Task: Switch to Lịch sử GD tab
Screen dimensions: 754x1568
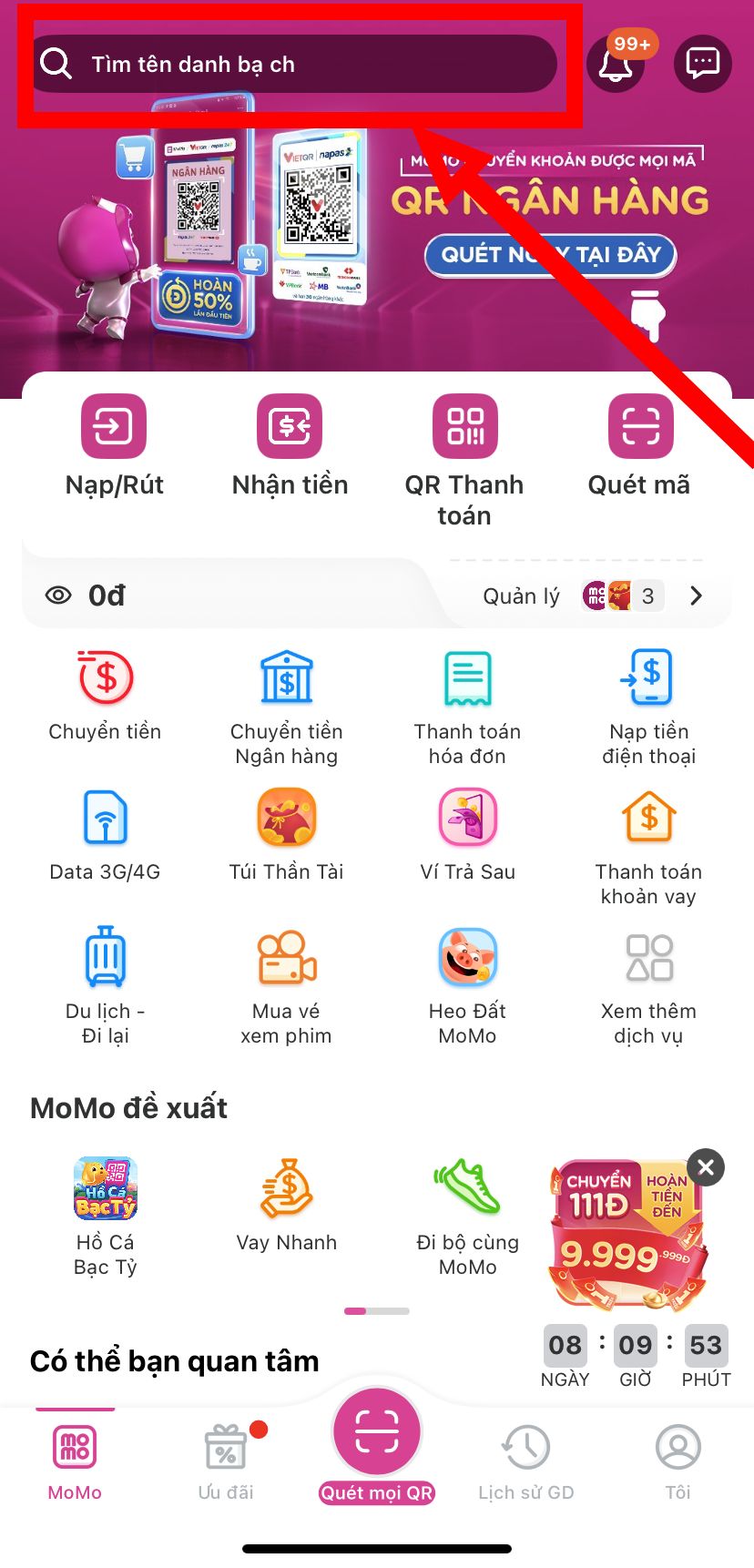Action: coord(526,1457)
